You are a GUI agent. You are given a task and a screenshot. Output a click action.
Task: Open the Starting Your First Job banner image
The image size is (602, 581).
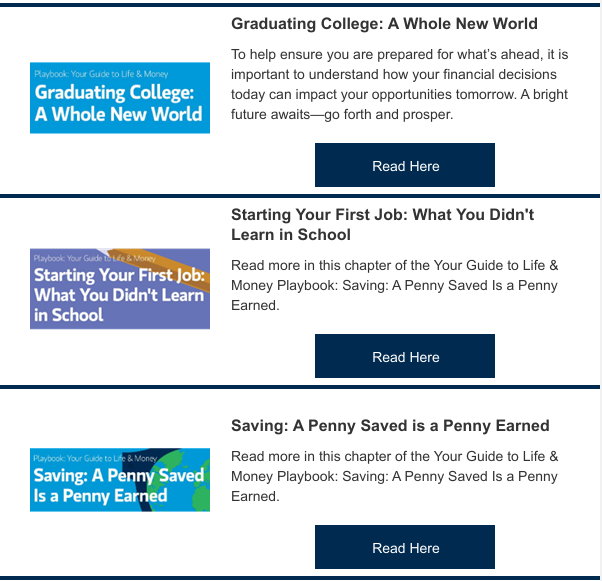pyautogui.click(x=120, y=289)
